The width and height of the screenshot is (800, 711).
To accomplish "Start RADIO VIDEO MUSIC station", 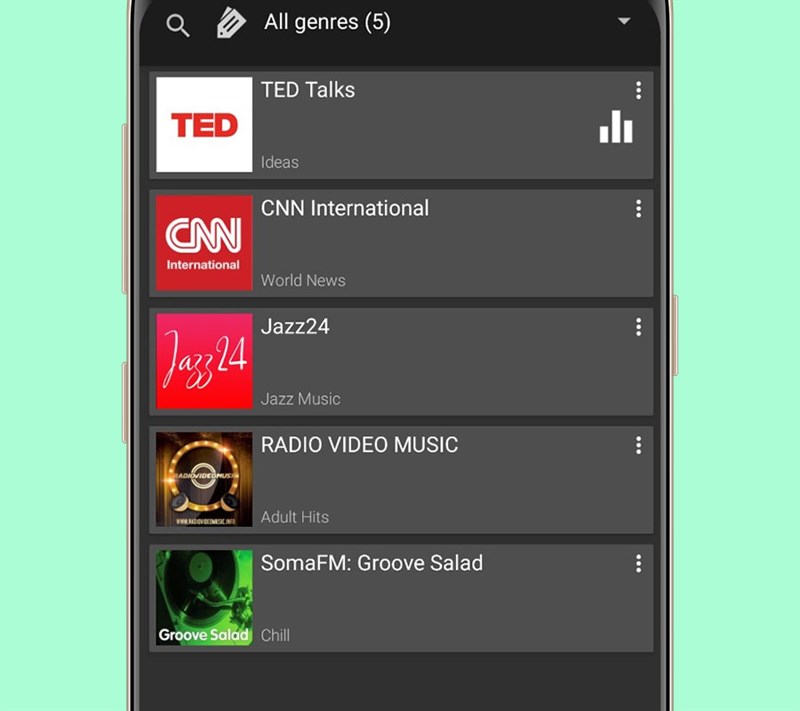I will coord(400,480).
